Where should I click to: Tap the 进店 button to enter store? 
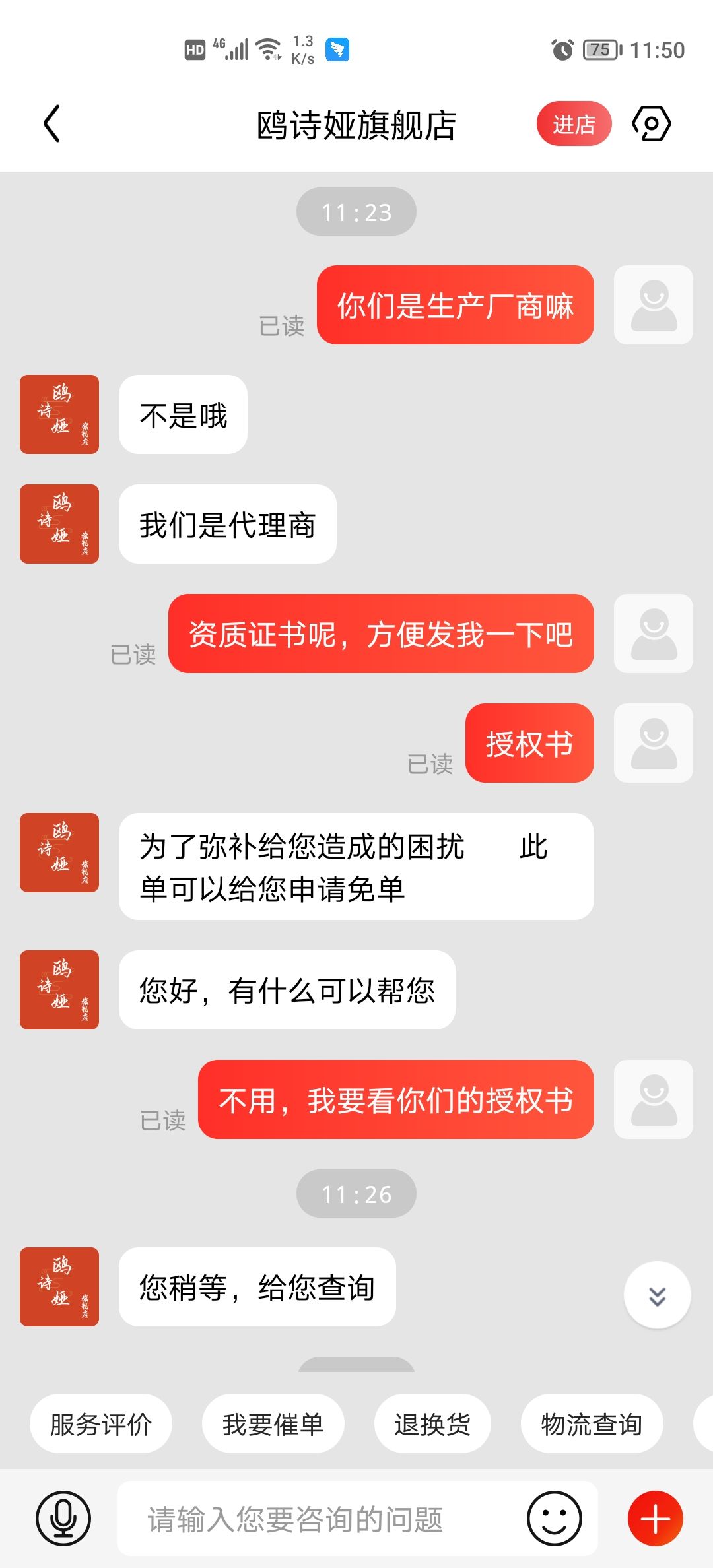573,124
